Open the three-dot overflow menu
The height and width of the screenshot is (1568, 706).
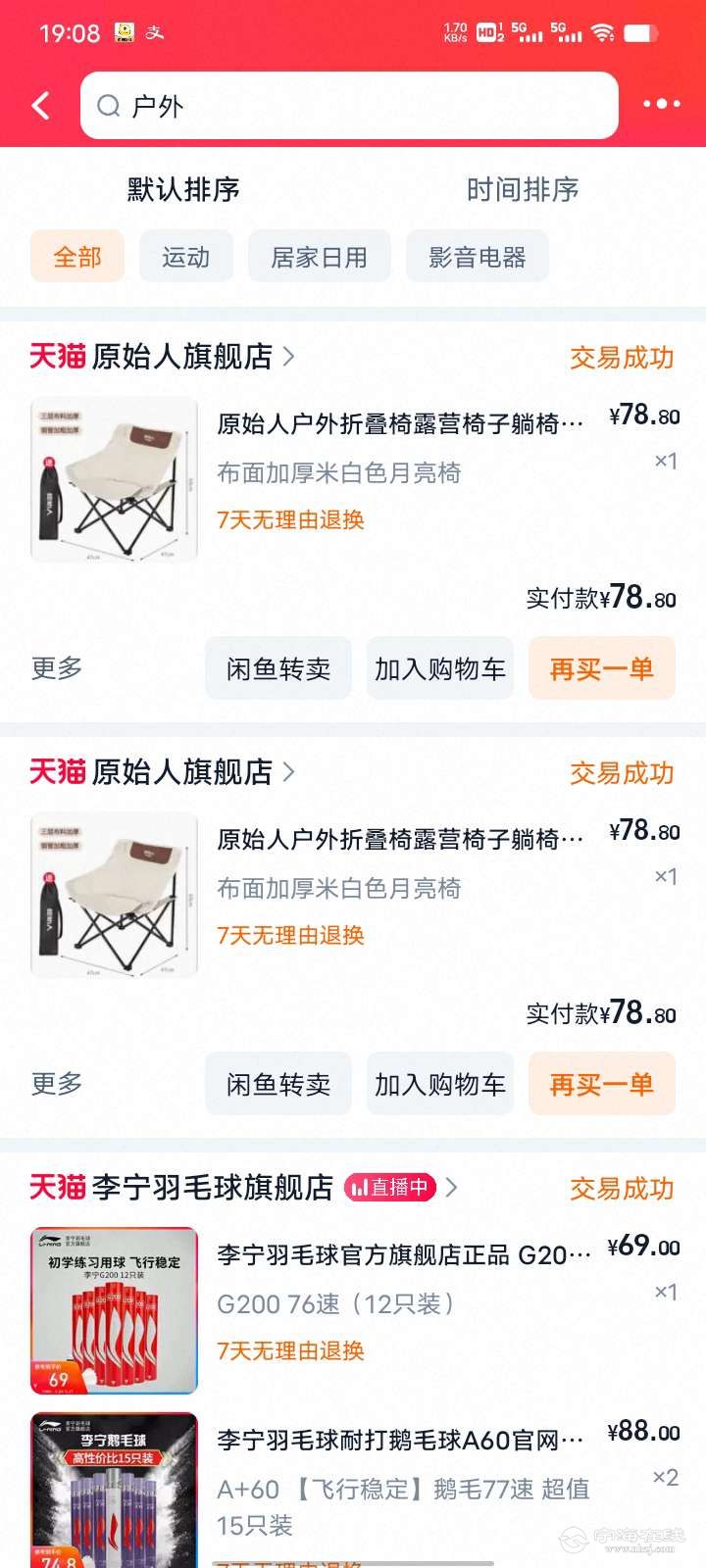[661, 104]
